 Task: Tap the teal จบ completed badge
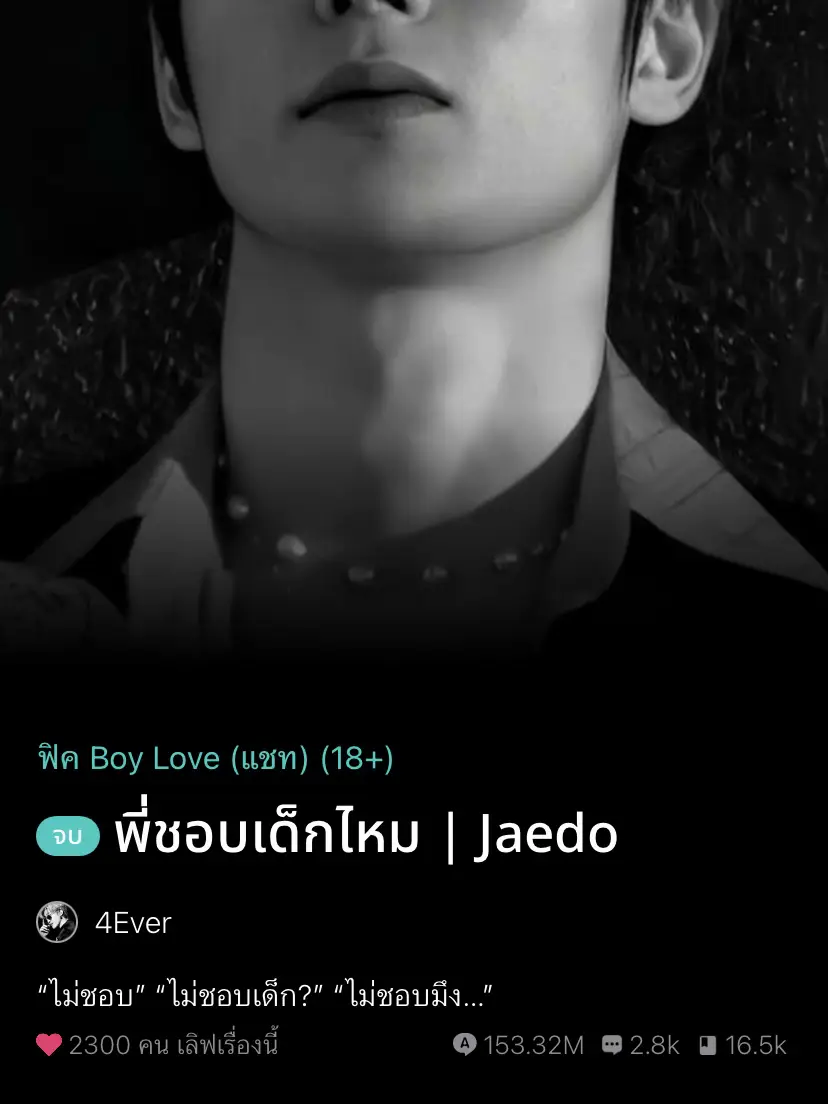click(68, 838)
